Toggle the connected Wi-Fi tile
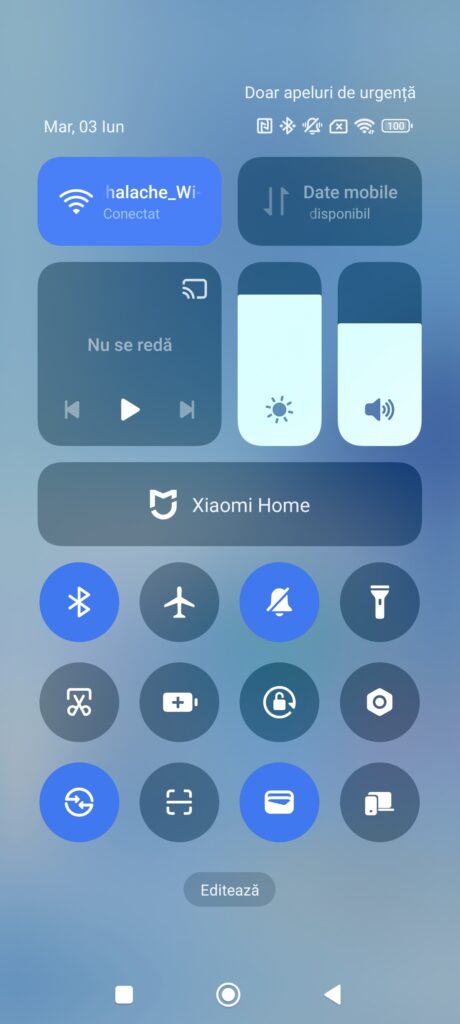The width and height of the screenshot is (460, 1024). click(129, 201)
